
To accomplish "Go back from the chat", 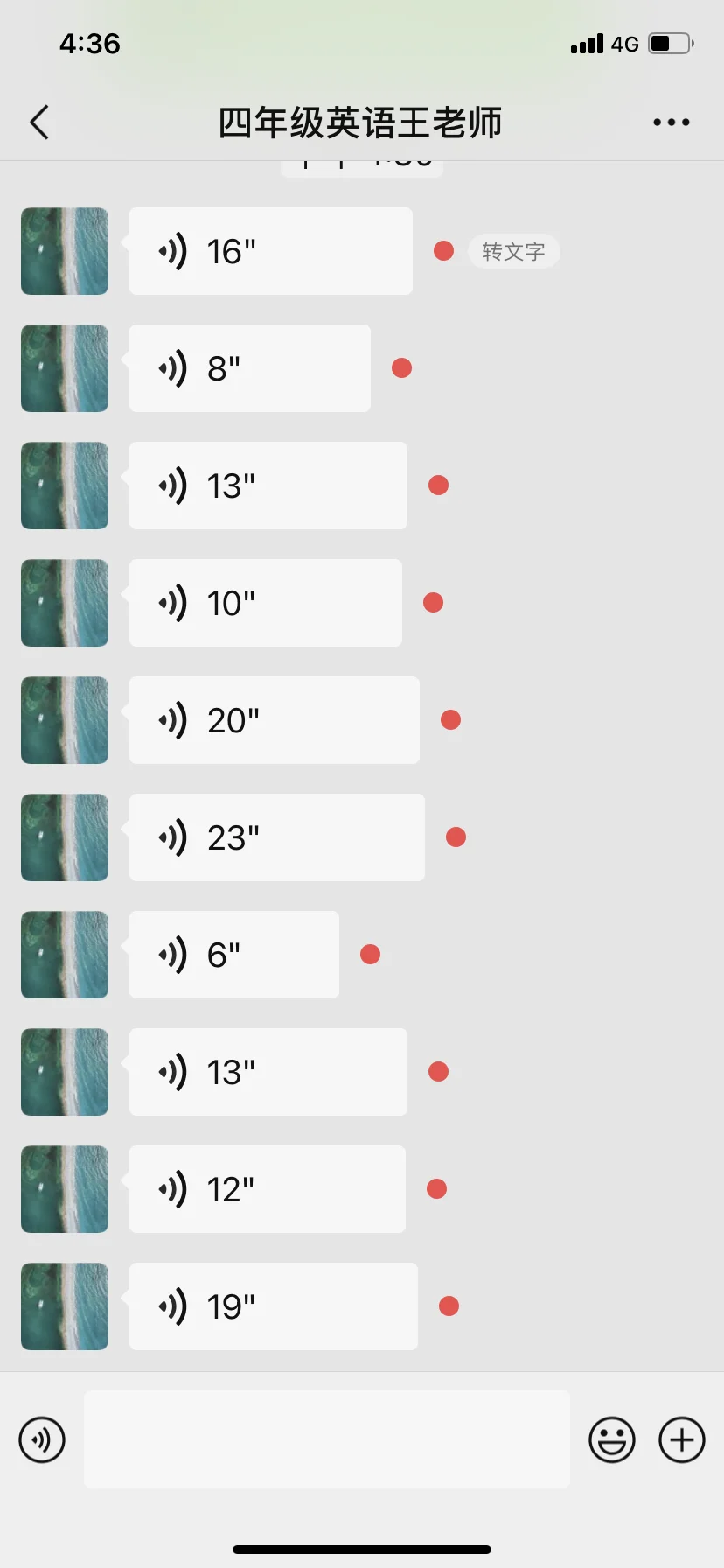I will (39, 122).
